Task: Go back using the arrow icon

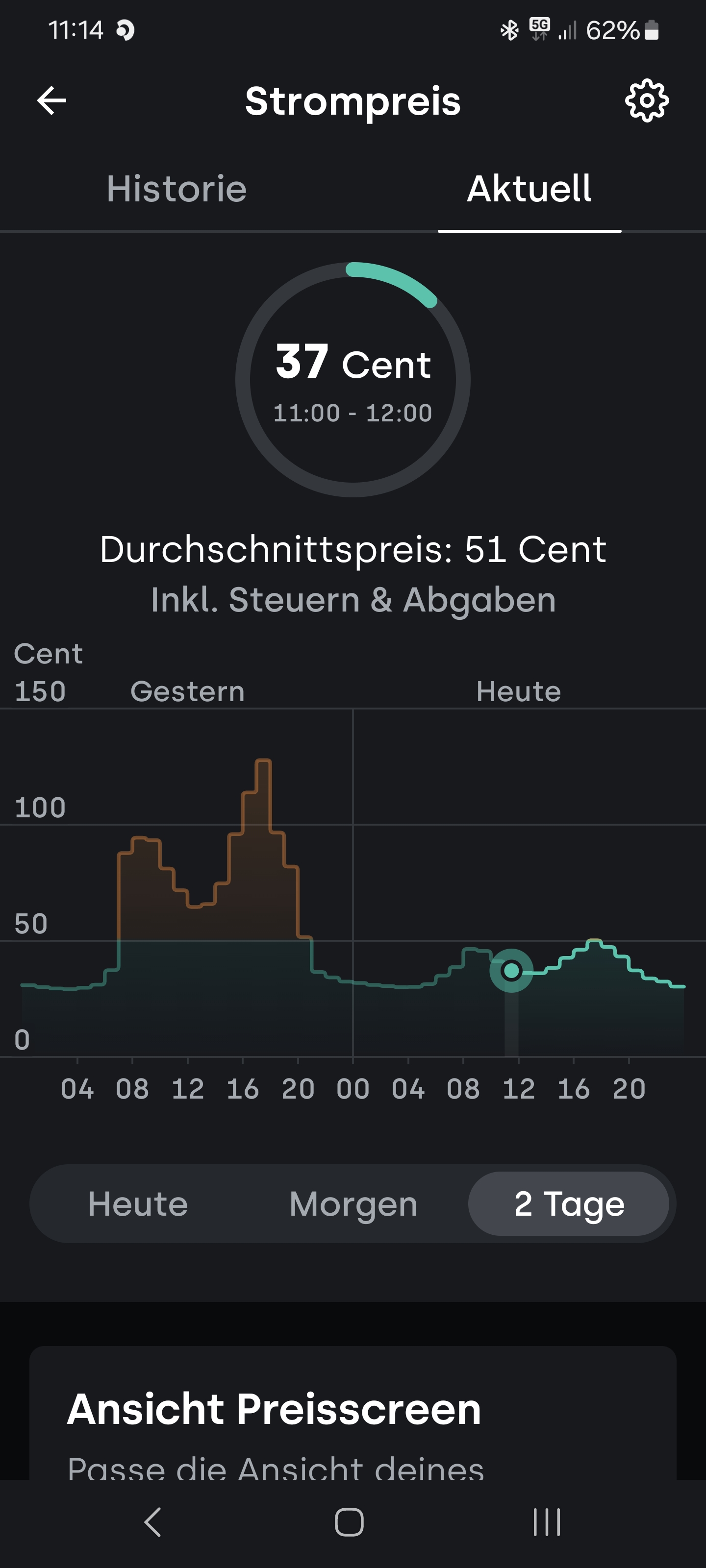Action: click(x=52, y=100)
